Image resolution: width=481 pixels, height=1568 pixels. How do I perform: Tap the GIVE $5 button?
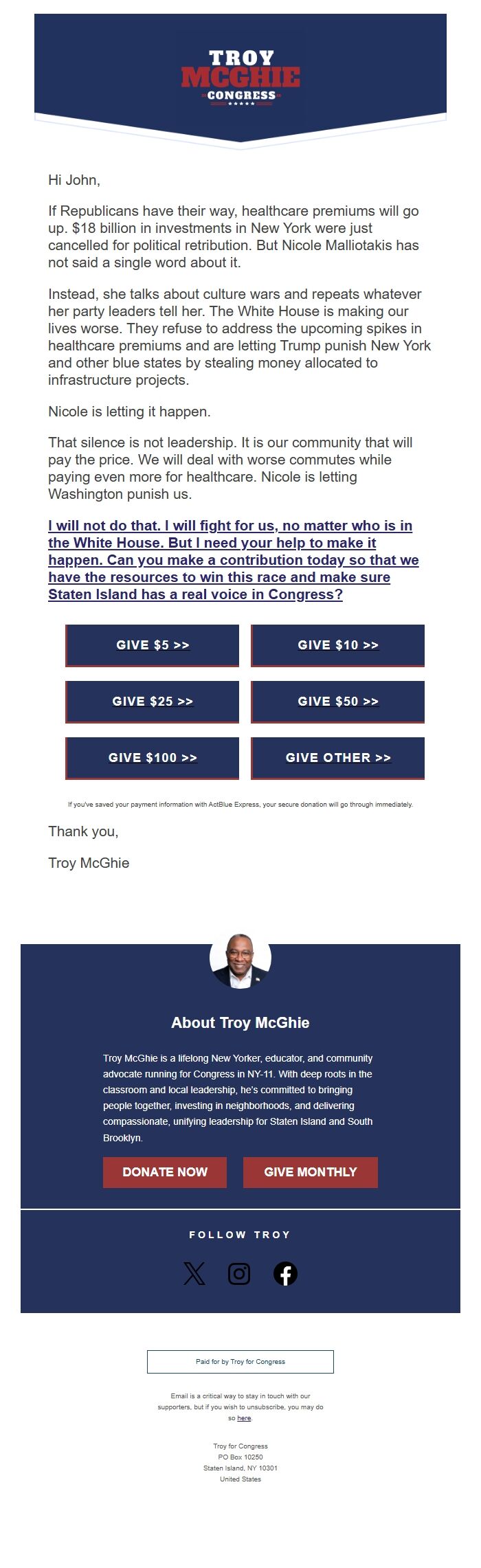point(152,645)
